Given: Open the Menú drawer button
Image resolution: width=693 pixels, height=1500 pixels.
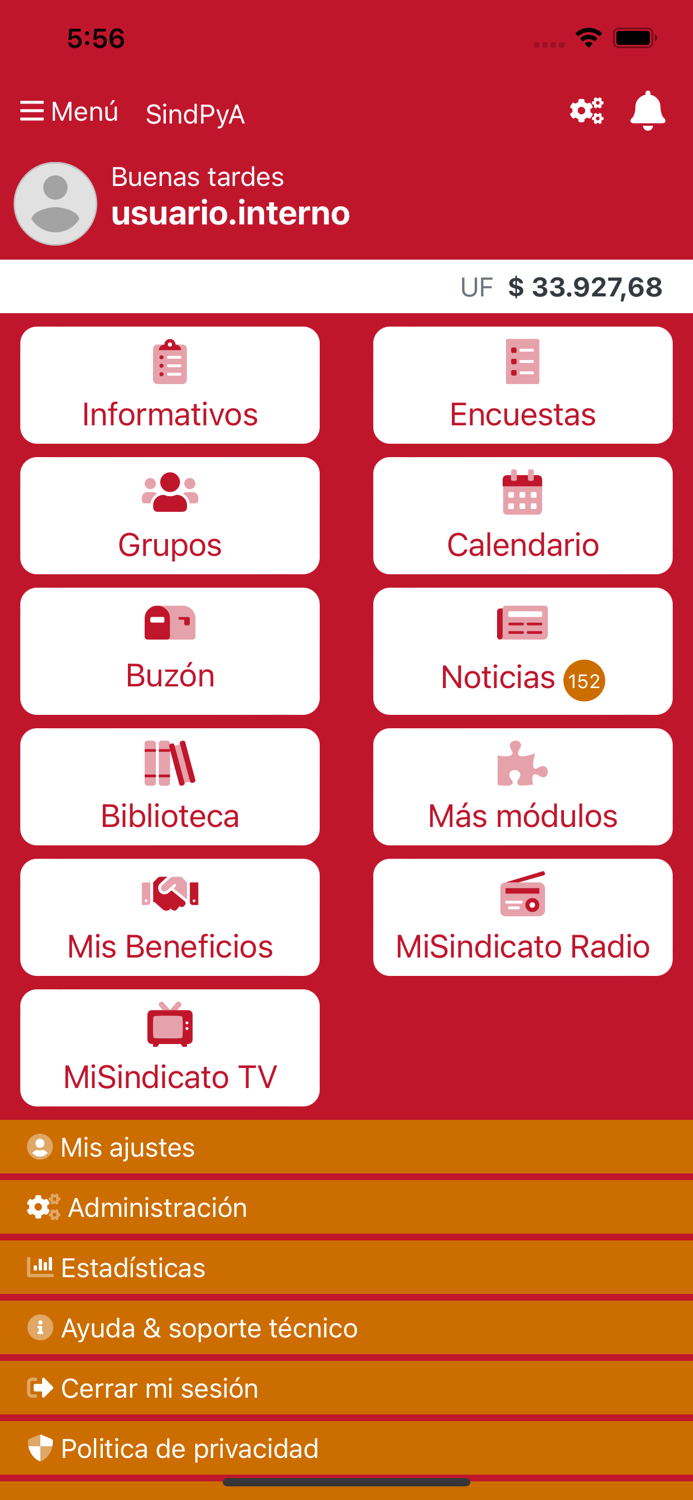Looking at the screenshot, I should (x=69, y=112).
